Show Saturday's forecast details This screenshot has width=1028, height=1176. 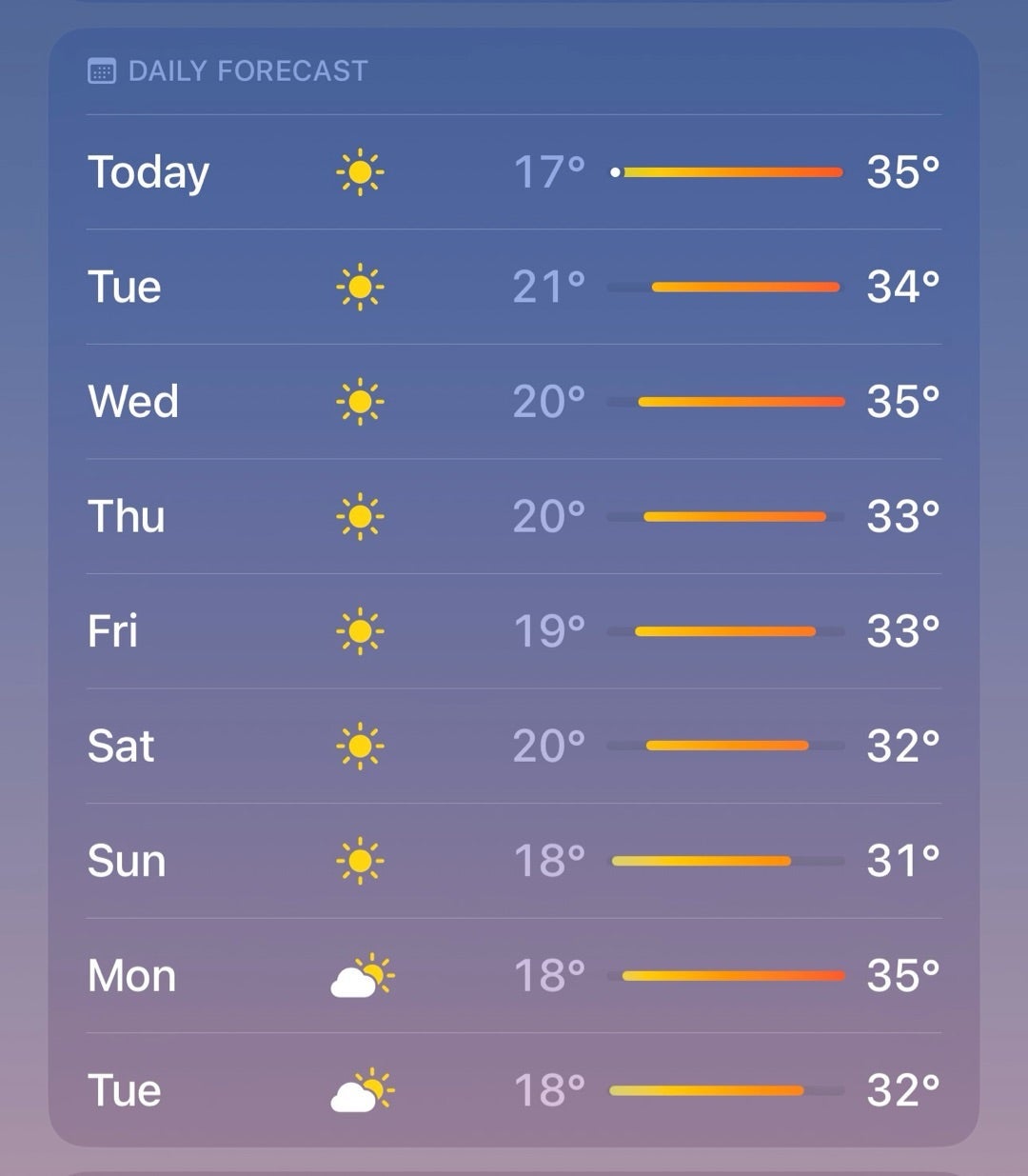point(514,746)
